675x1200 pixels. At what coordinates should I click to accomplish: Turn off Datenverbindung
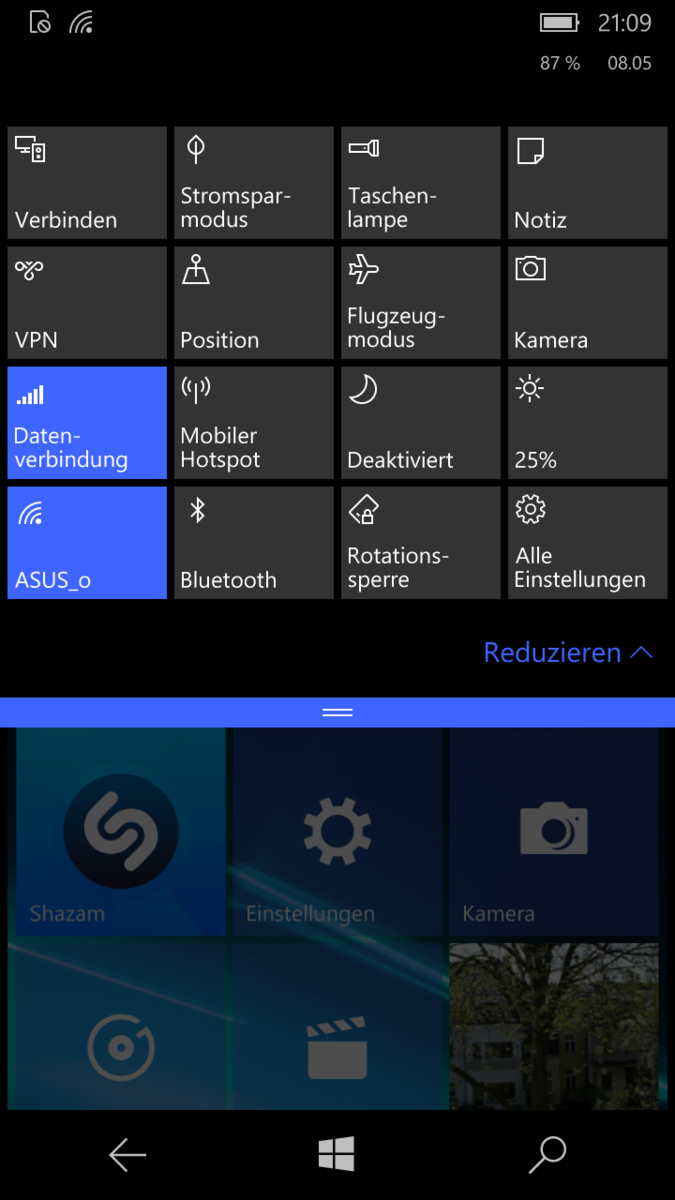[87, 423]
